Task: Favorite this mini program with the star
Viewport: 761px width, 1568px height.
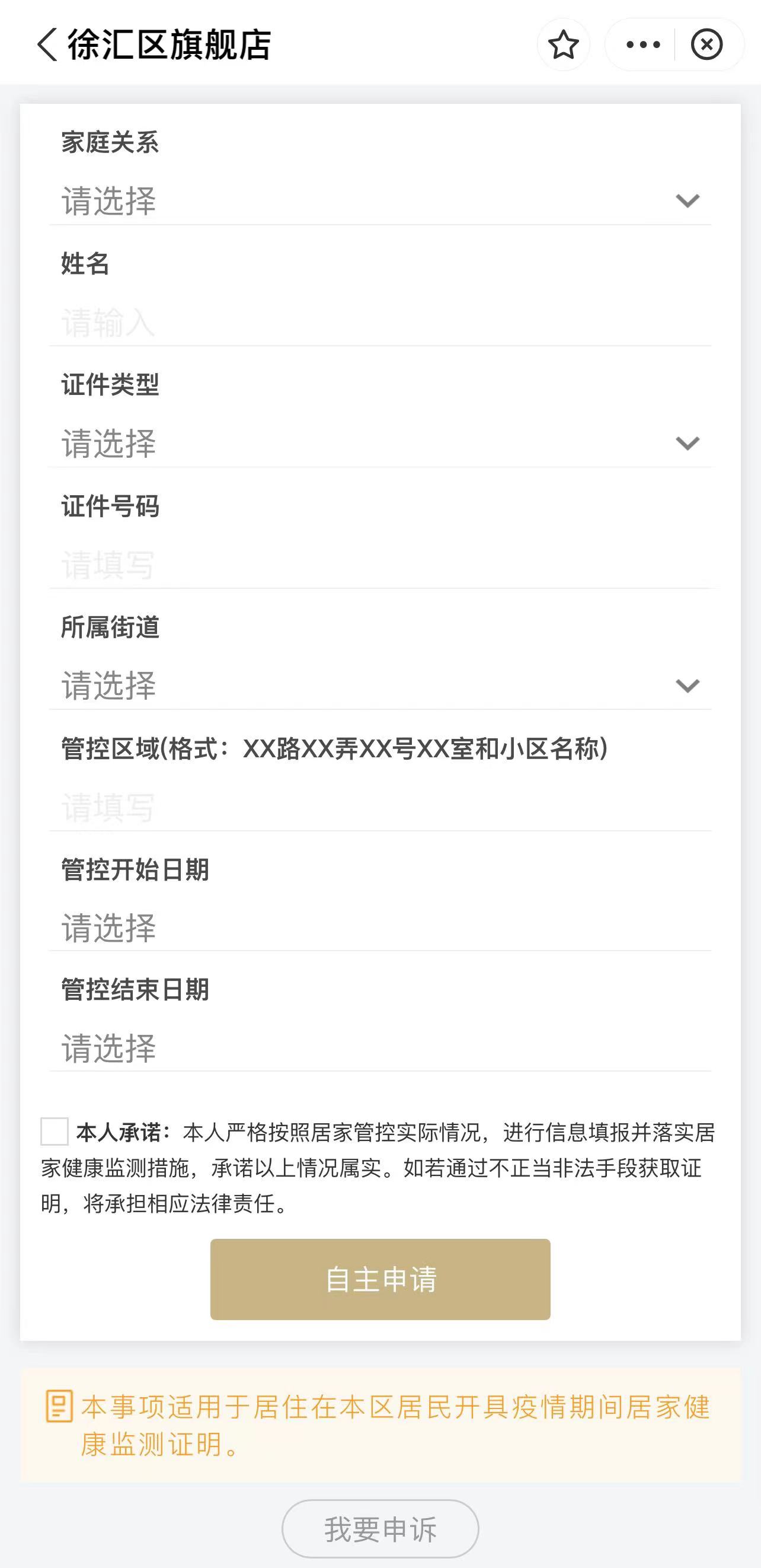Action: [563, 44]
